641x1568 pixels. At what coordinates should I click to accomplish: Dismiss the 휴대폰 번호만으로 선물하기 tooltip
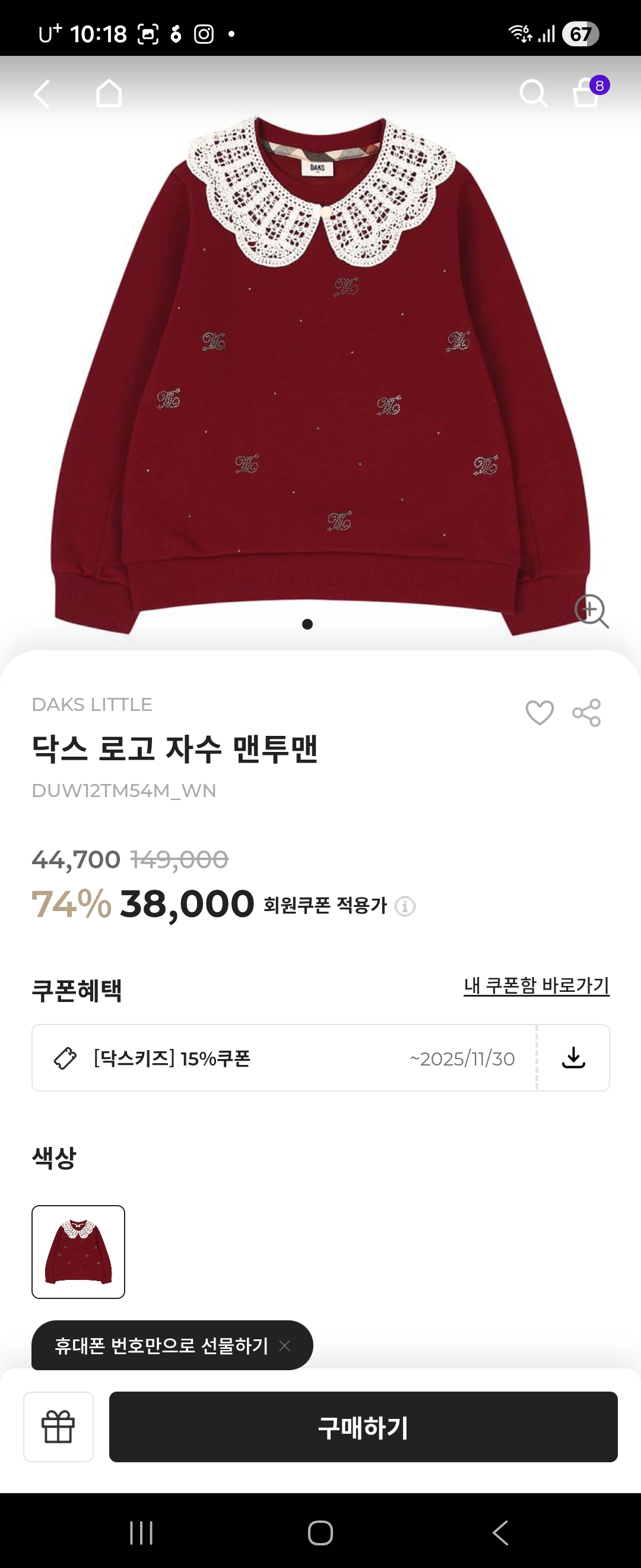(285, 1345)
